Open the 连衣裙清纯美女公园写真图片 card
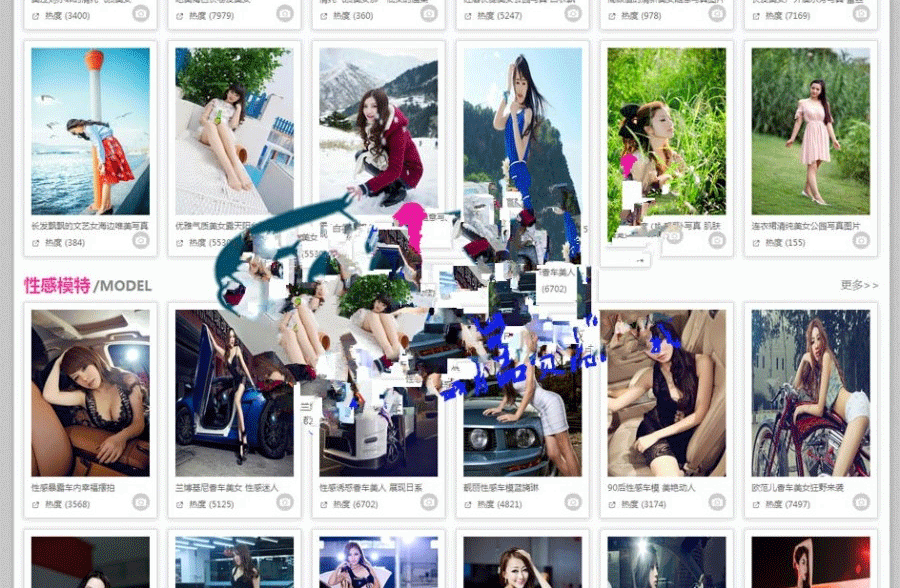This screenshot has width=900, height=588. 810,130
